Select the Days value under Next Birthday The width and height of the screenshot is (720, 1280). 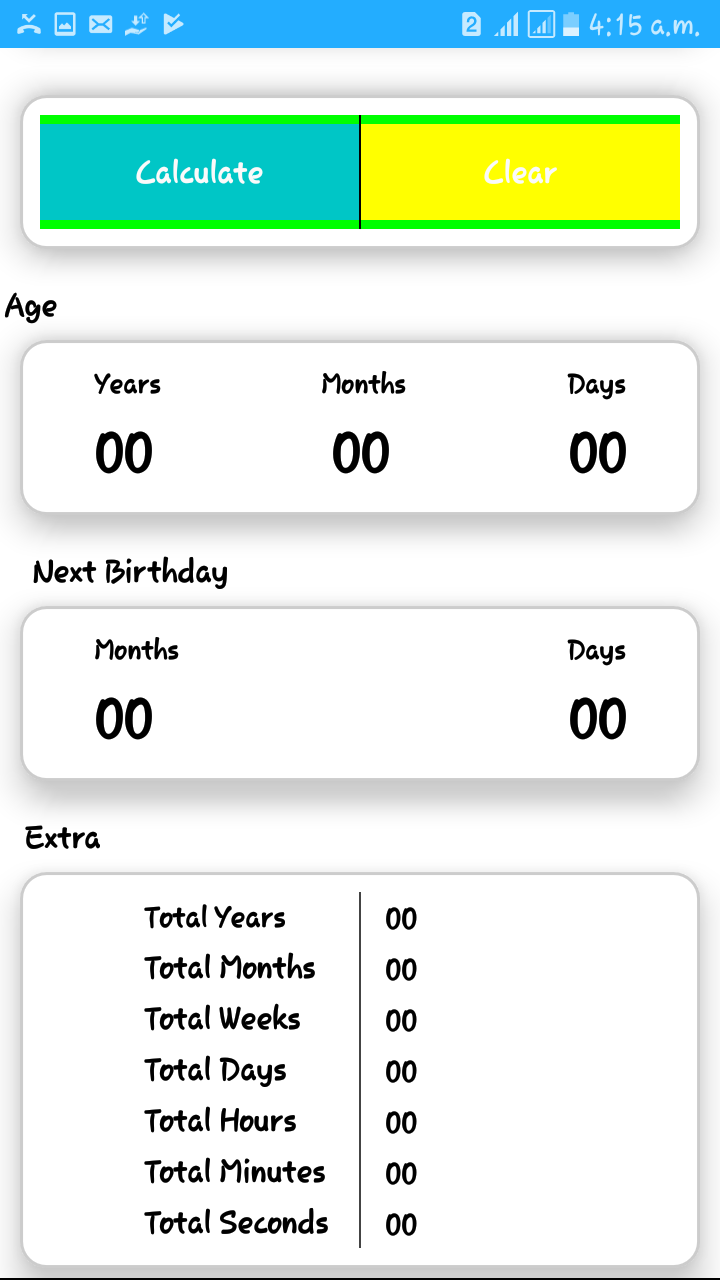(x=597, y=717)
